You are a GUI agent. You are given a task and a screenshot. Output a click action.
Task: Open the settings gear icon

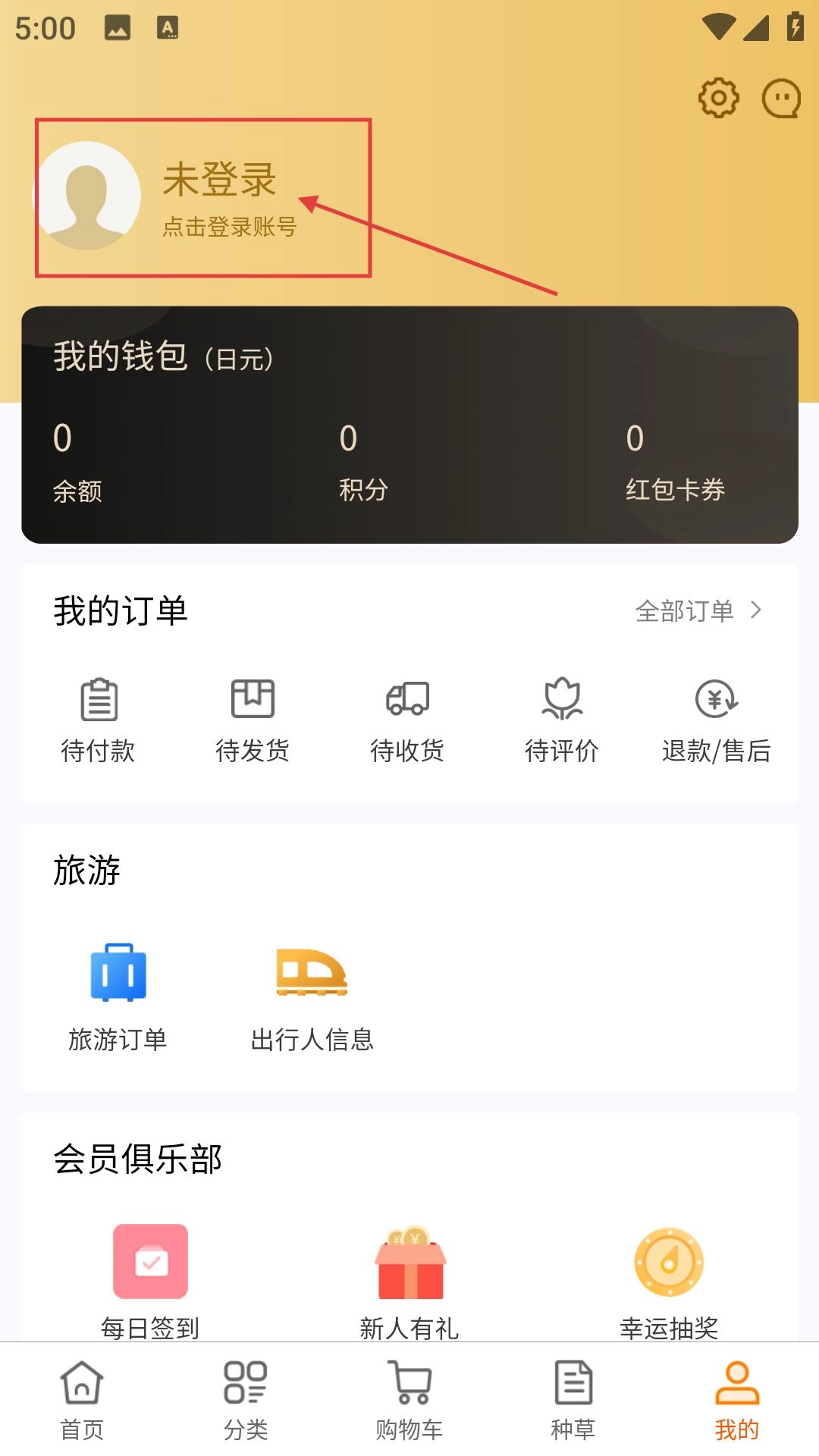click(718, 98)
